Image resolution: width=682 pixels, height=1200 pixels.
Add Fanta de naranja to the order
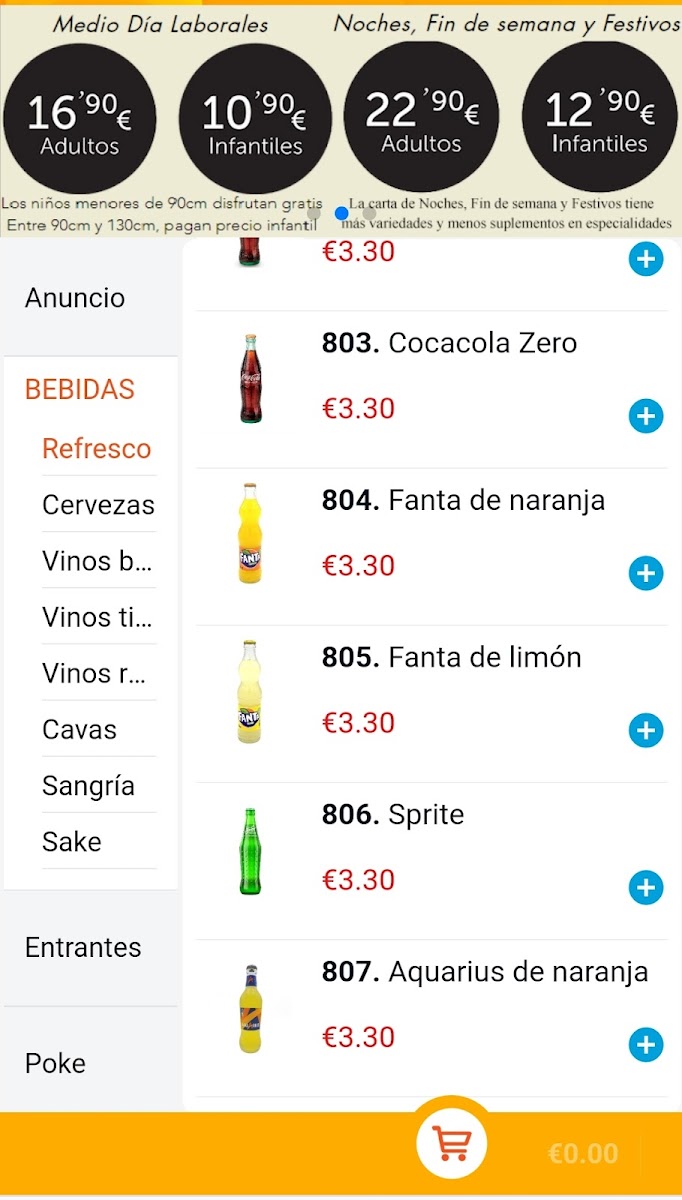(646, 573)
